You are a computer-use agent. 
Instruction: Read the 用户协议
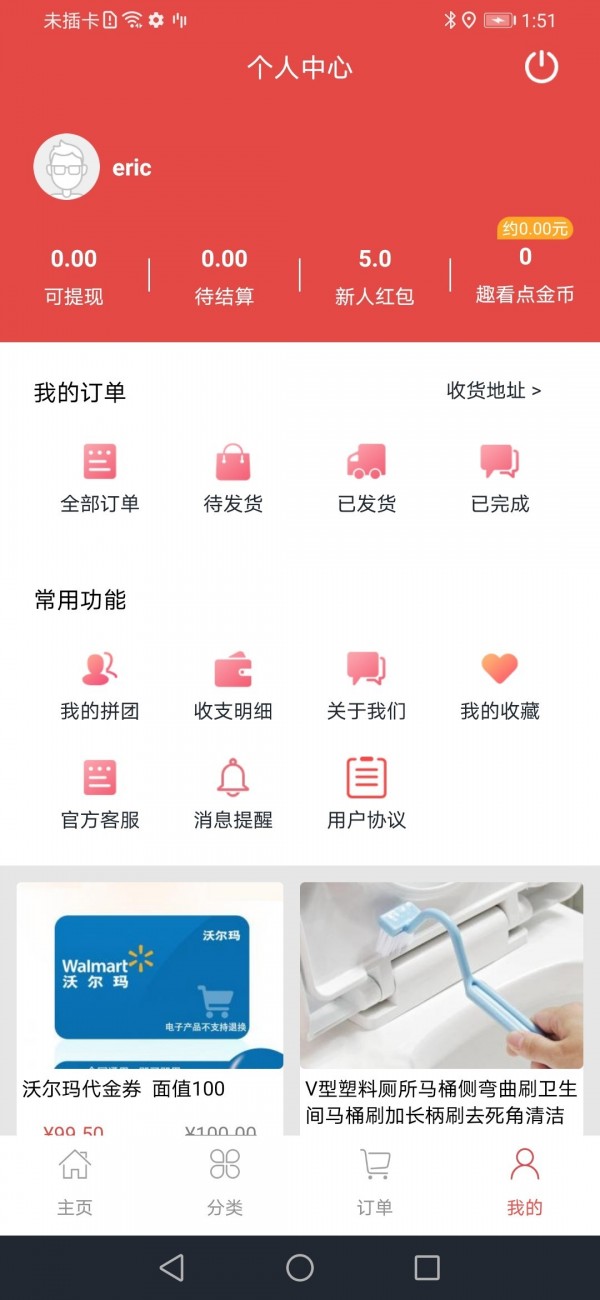click(x=366, y=794)
